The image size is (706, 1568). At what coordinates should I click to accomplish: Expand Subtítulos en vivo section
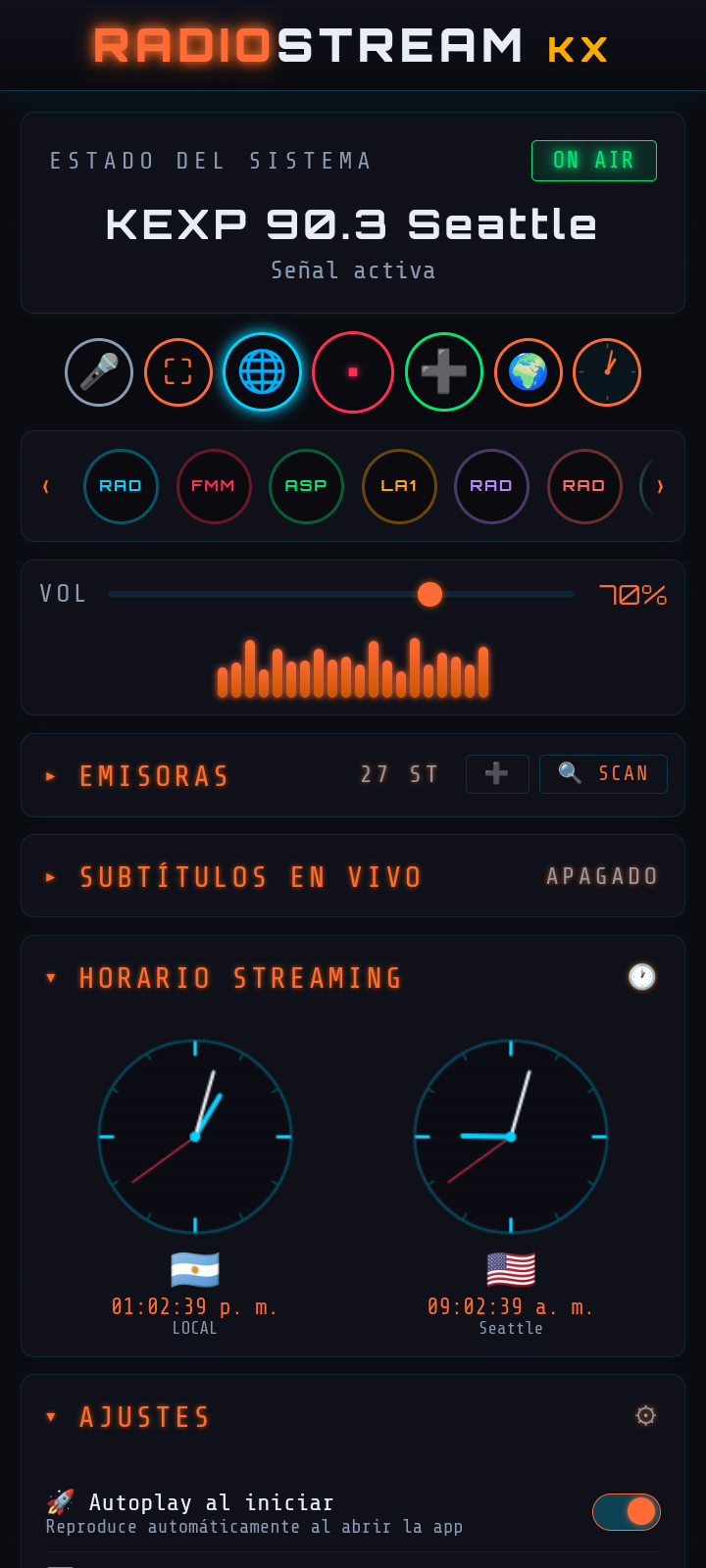tap(250, 877)
